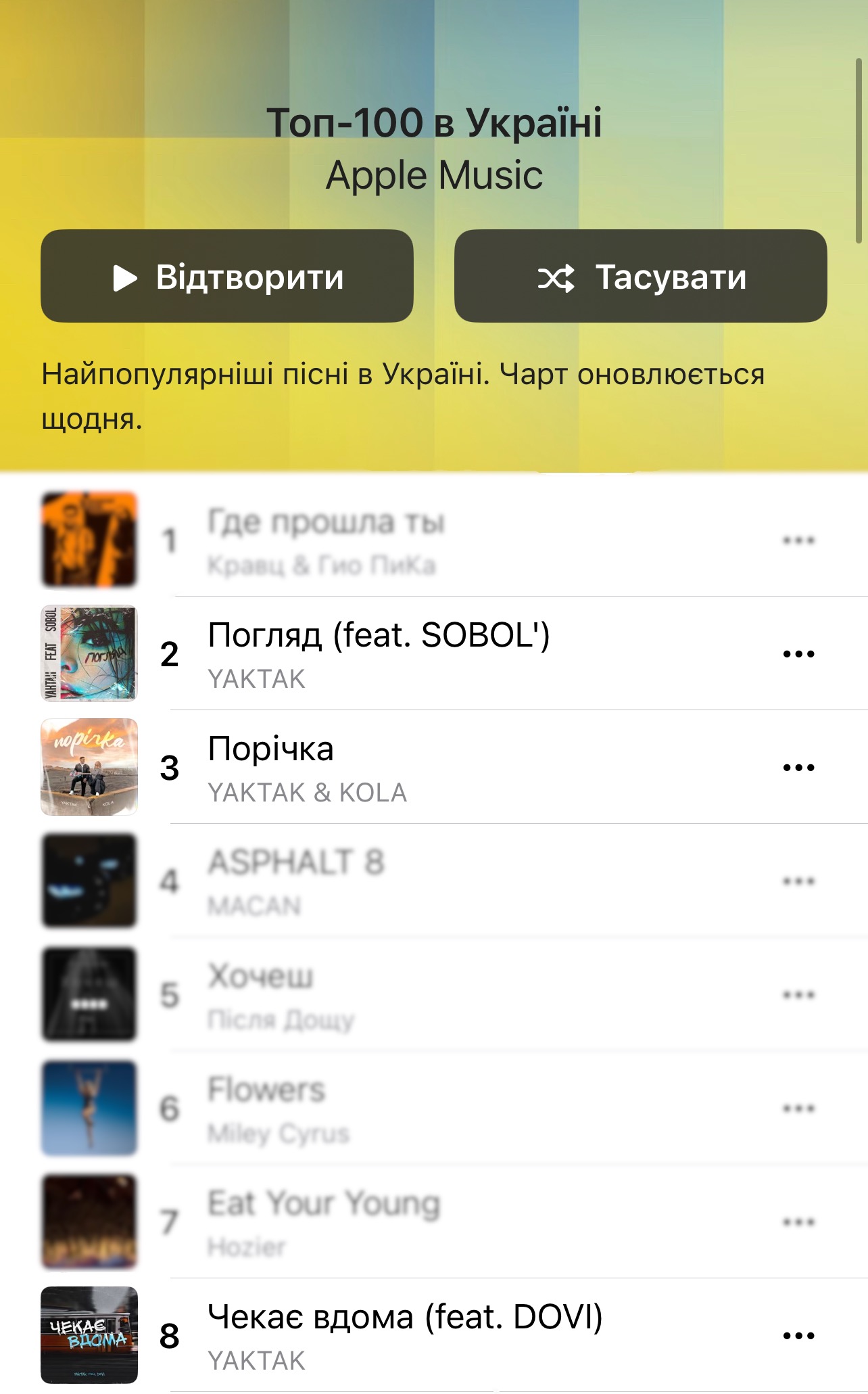Screen dimensions: 868x1394
Task: Open the three-dot menu for Порічка
Action: [x=798, y=768]
